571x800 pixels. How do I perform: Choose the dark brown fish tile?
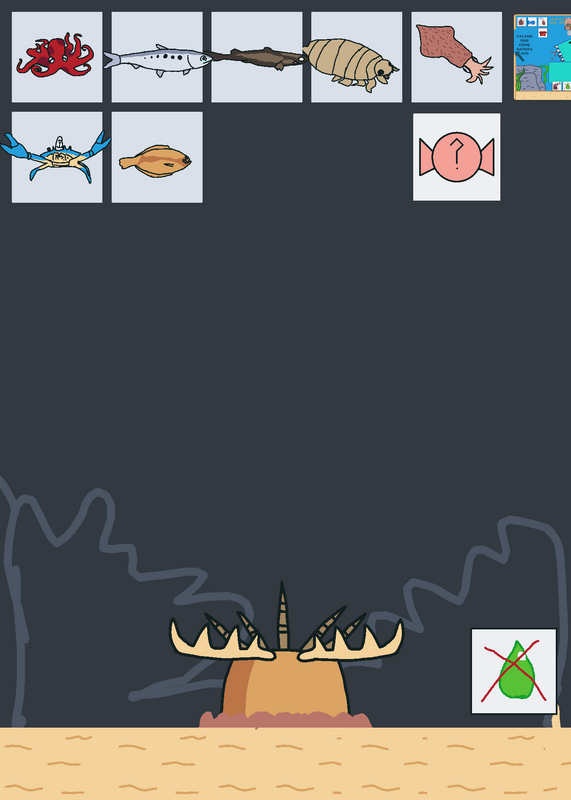(x=257, y=57)
